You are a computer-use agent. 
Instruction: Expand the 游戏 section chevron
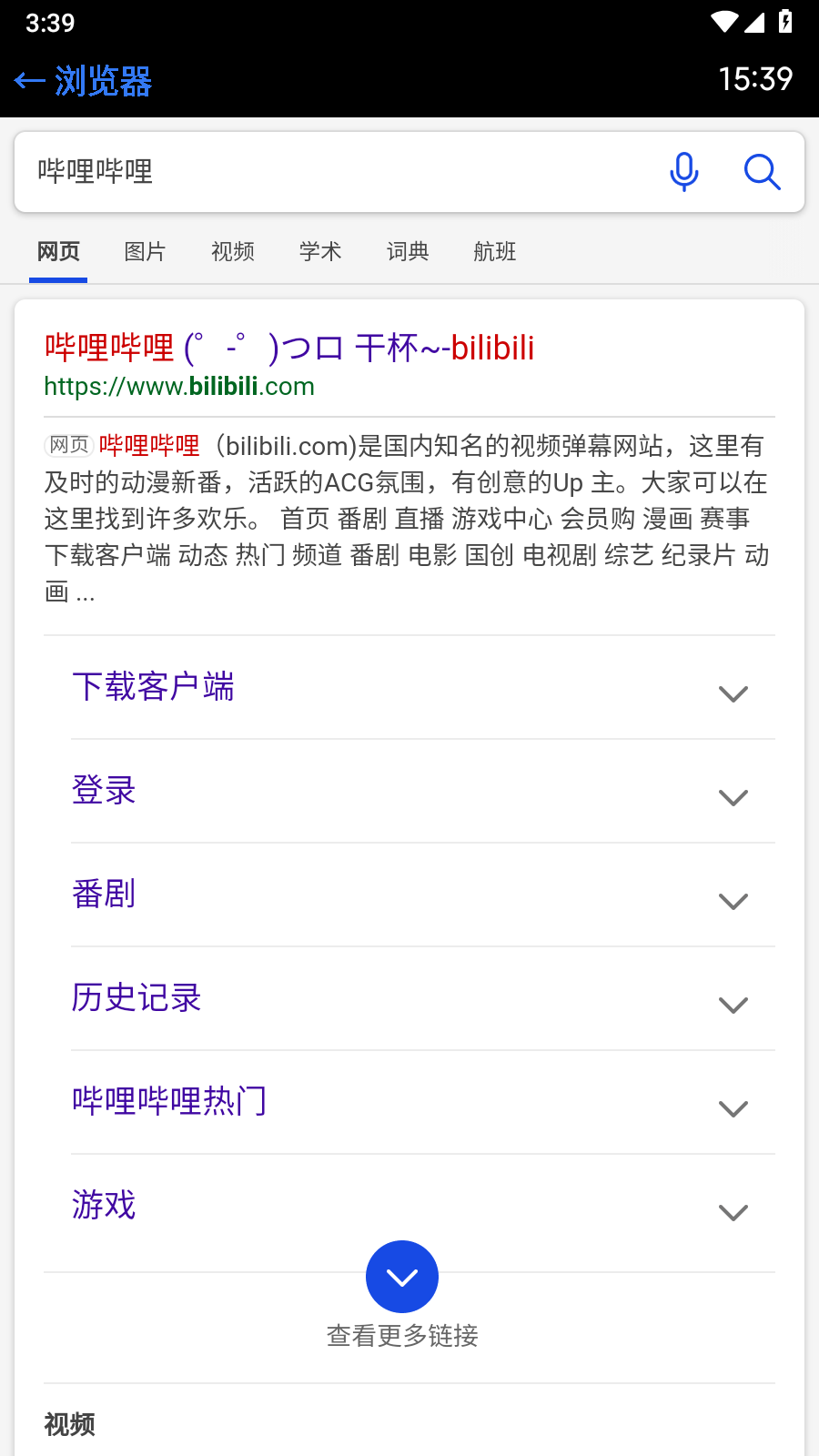point(733,1212)
